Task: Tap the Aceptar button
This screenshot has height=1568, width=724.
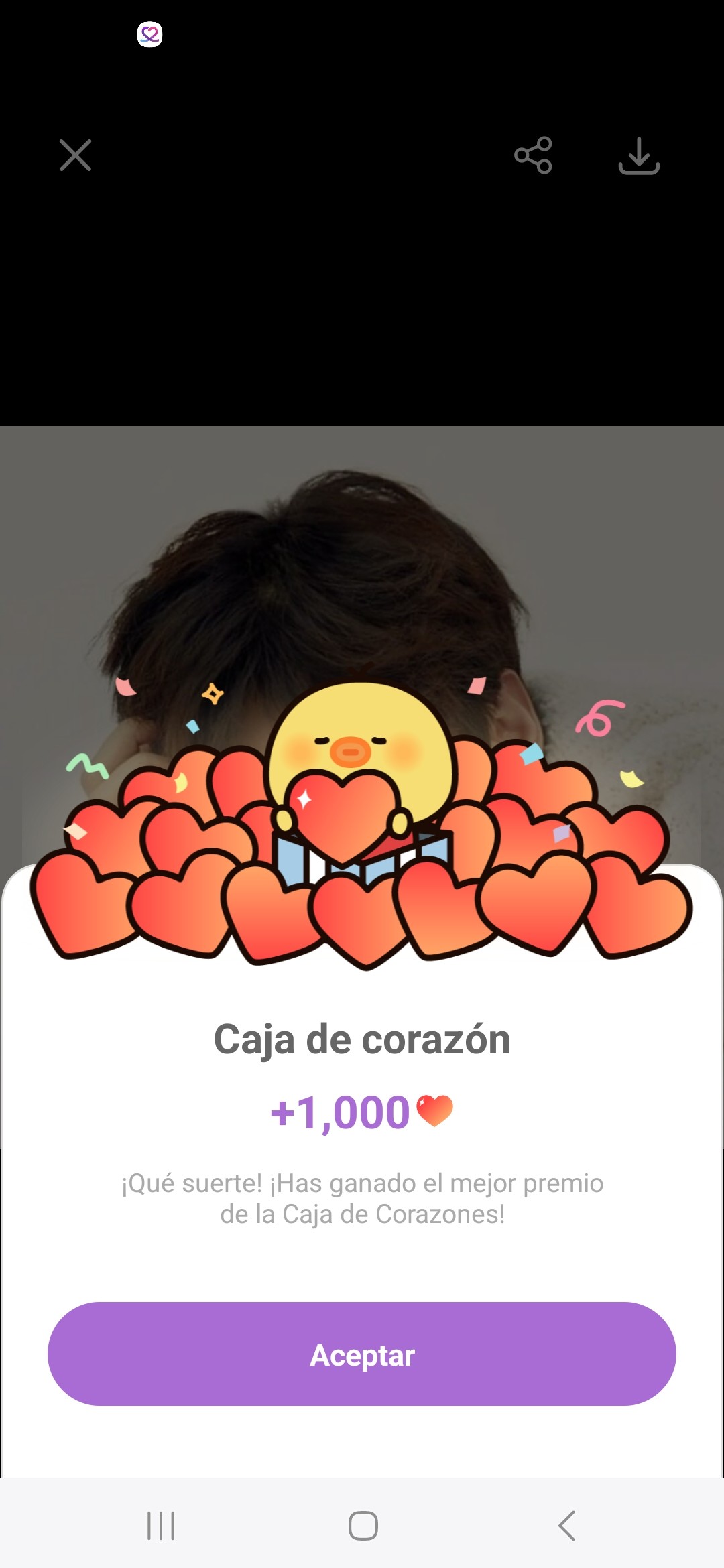Action: 362,1354
